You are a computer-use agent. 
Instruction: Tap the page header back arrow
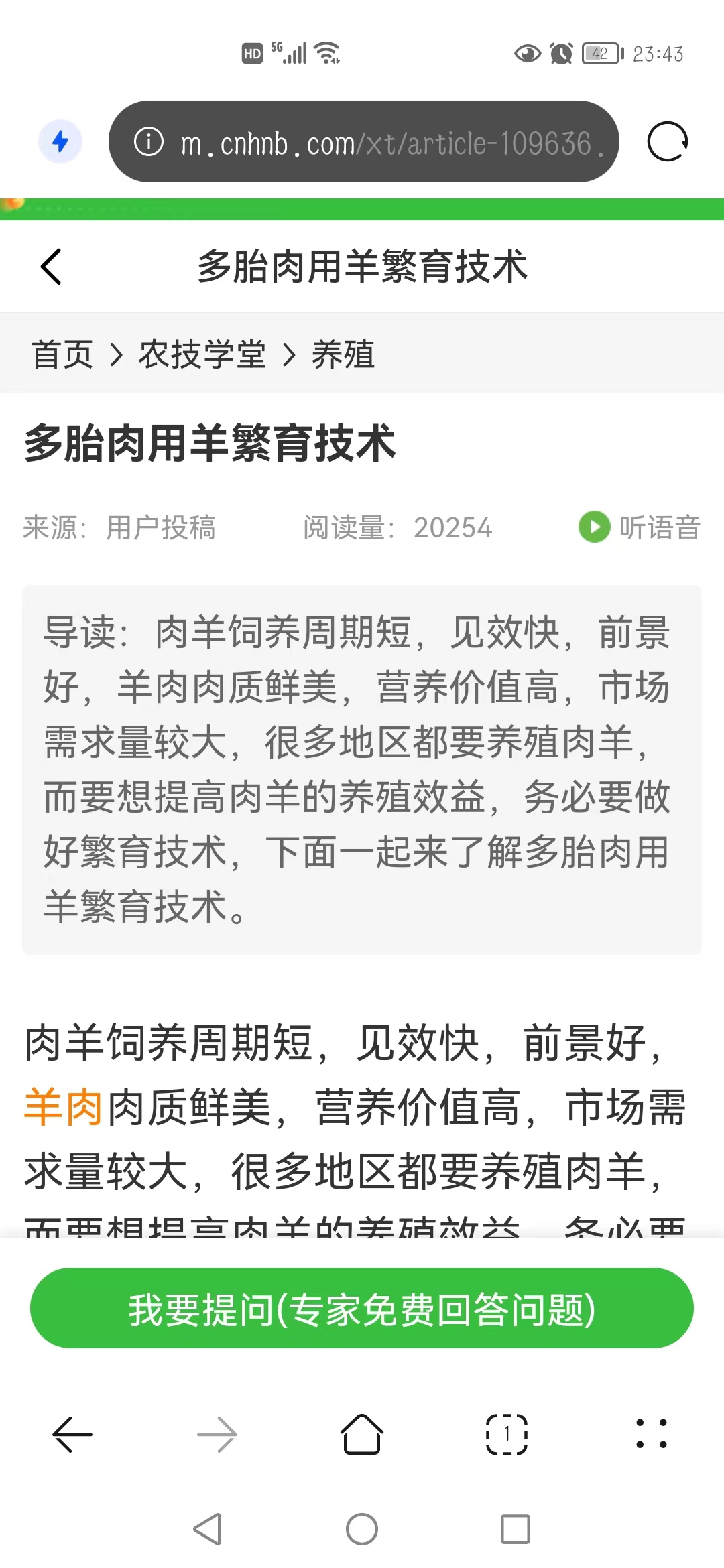(x=51, y=267)
